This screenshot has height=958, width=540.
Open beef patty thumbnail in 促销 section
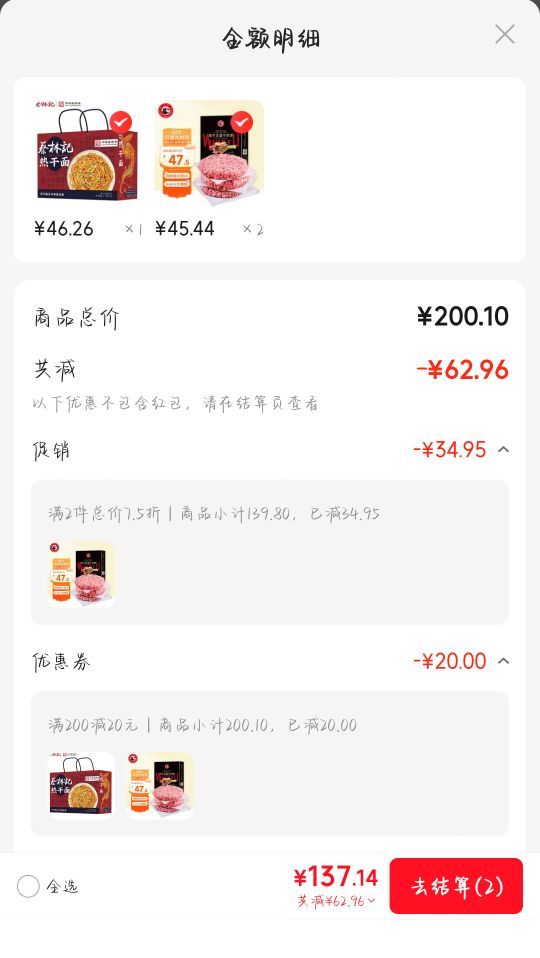[81, 574]
